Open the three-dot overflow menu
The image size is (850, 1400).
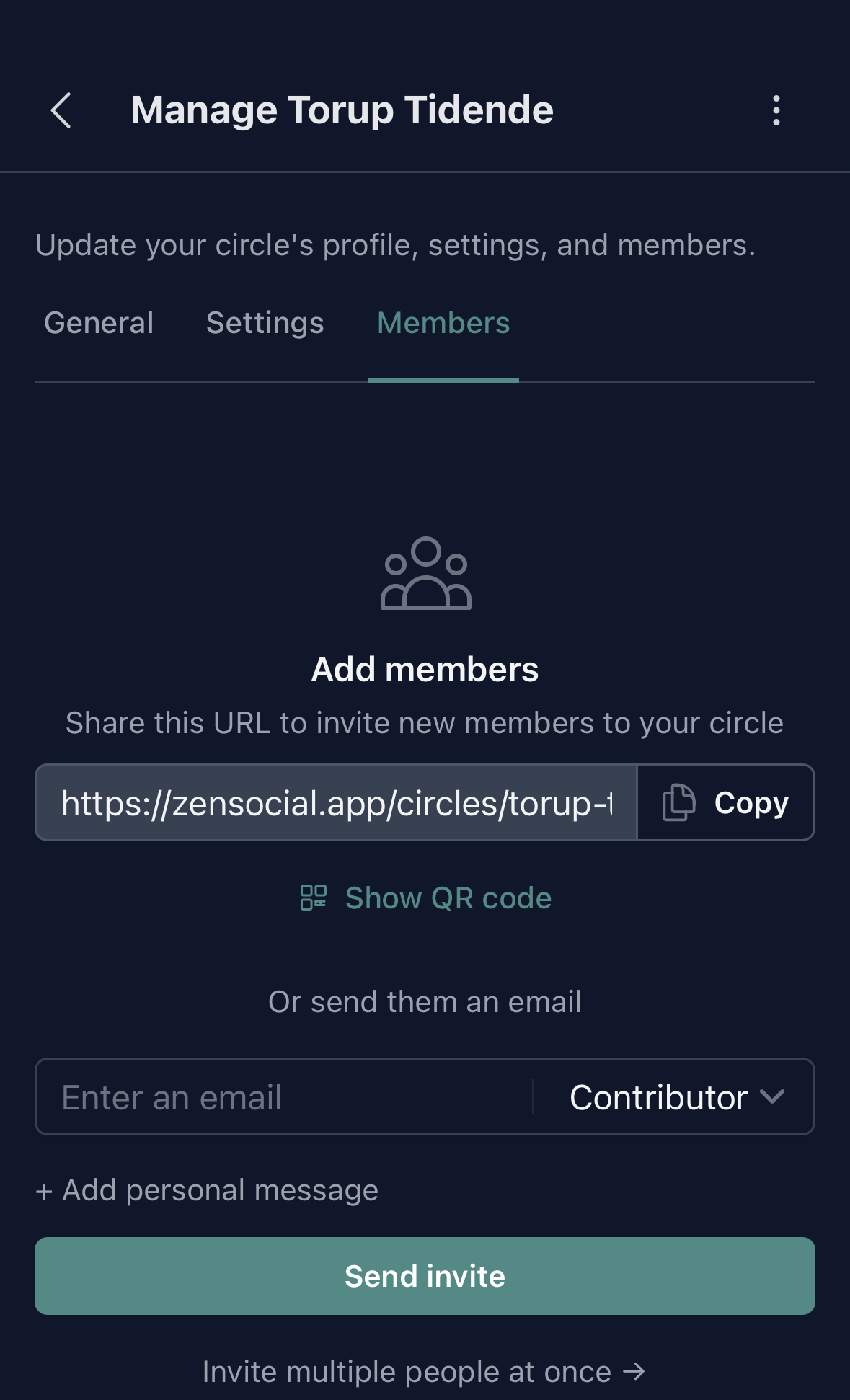click(776, 110)
